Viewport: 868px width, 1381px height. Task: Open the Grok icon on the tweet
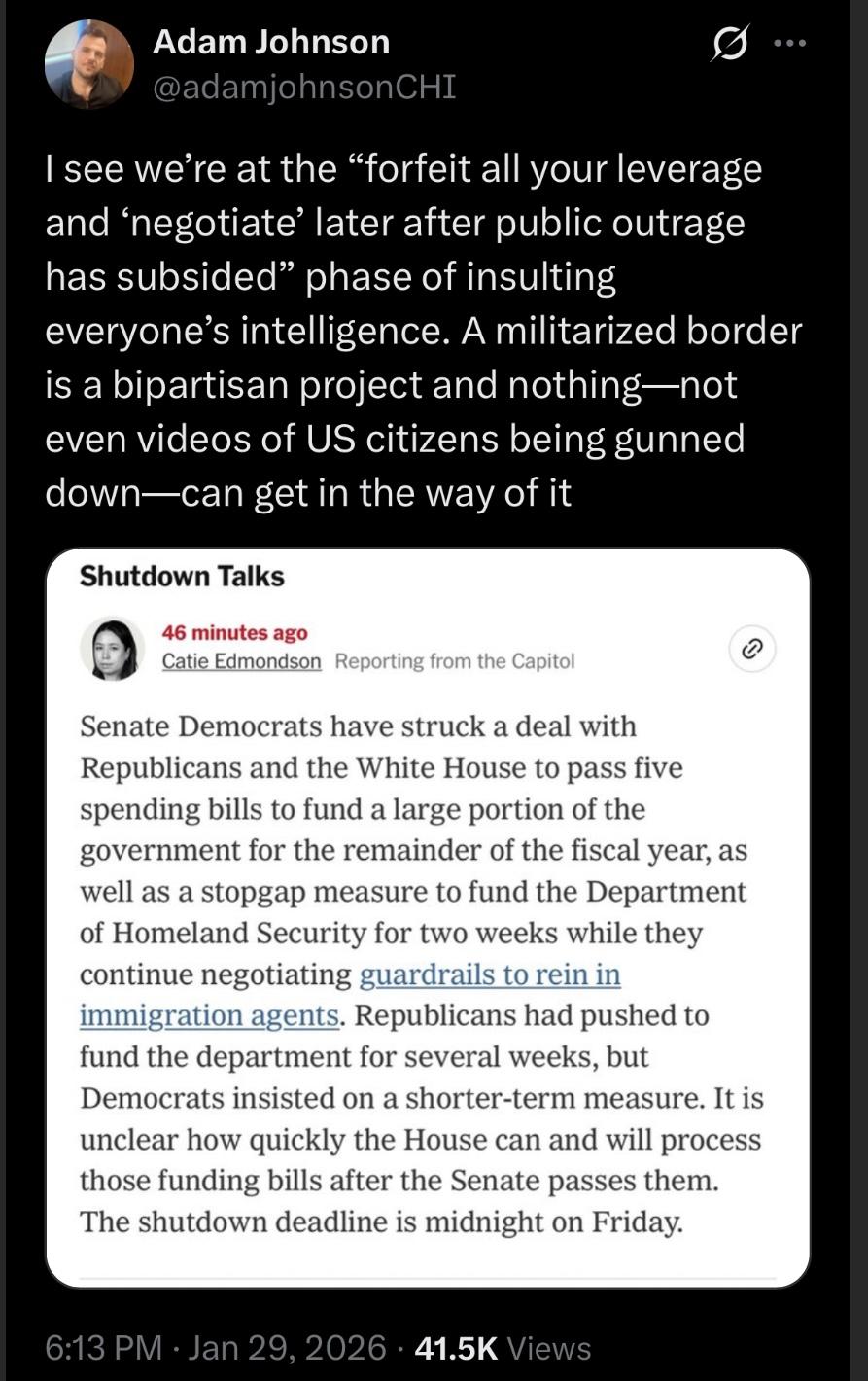pos(729,45)
